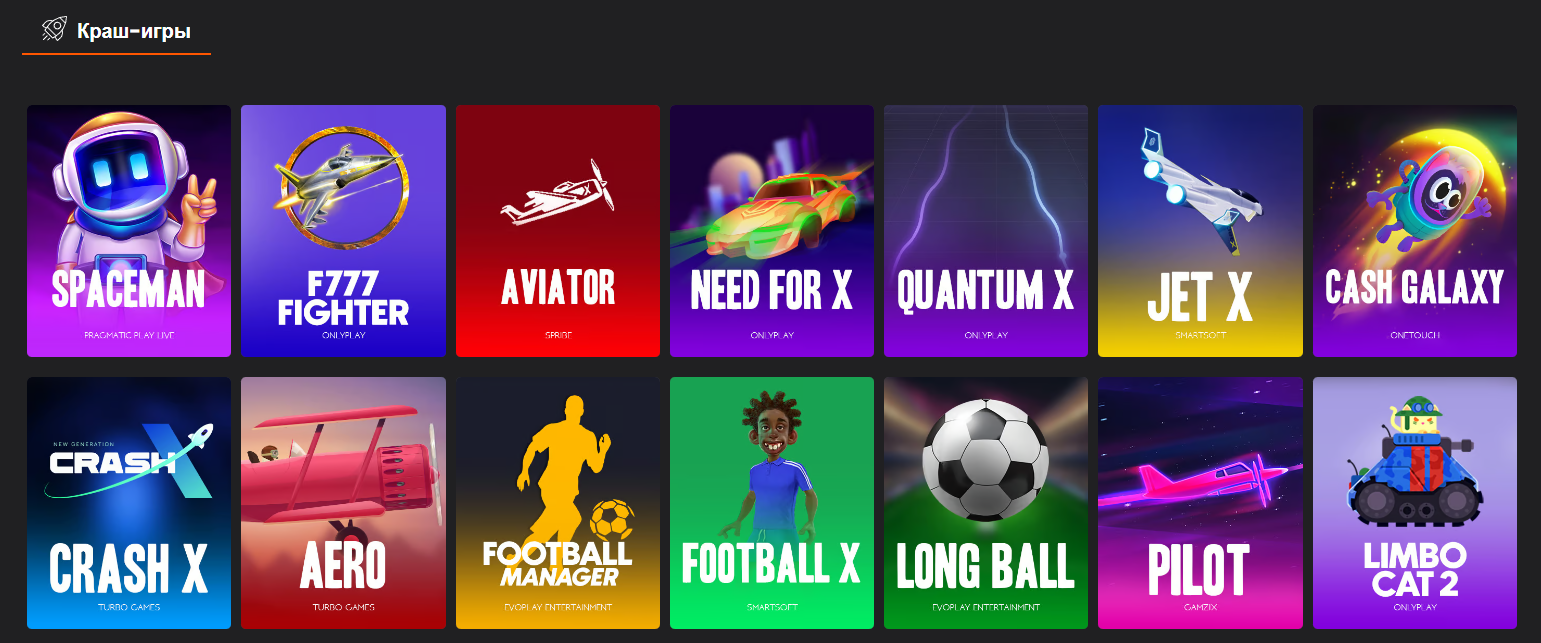Launch Limbo Cat 2
This screenshot has width=1541, height=643.
click(1415, 503)
